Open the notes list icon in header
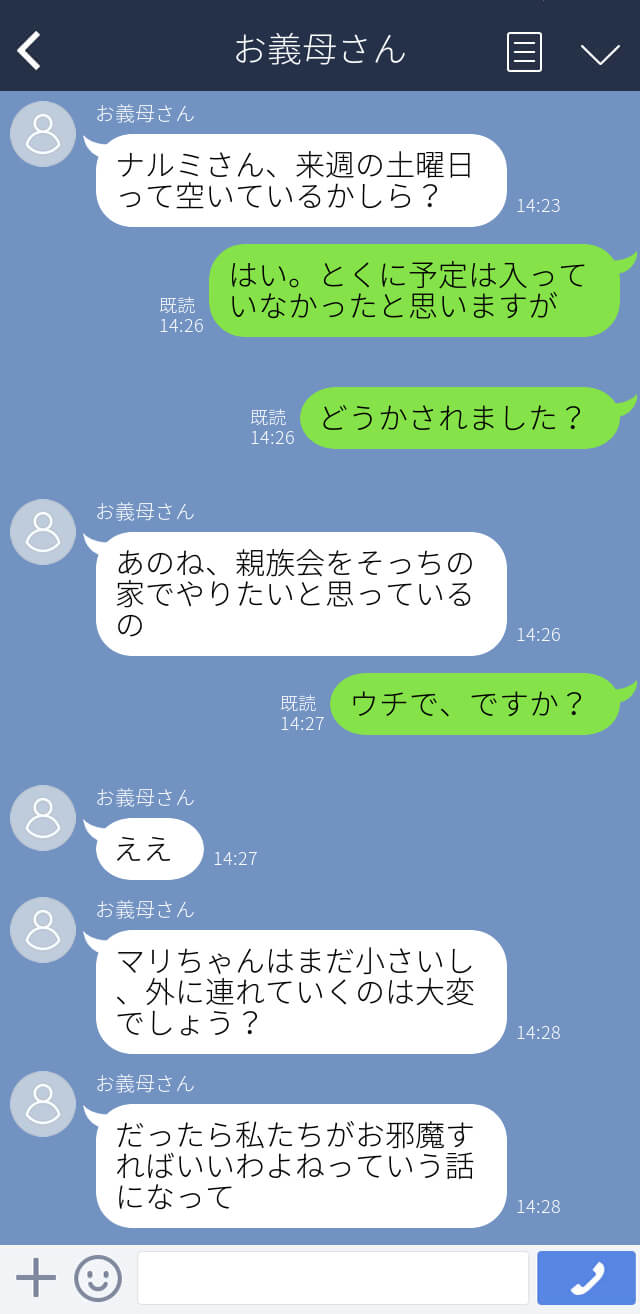Image resolution: width=640 pixels, height=1314 pixels. click(x=524, y=51)
